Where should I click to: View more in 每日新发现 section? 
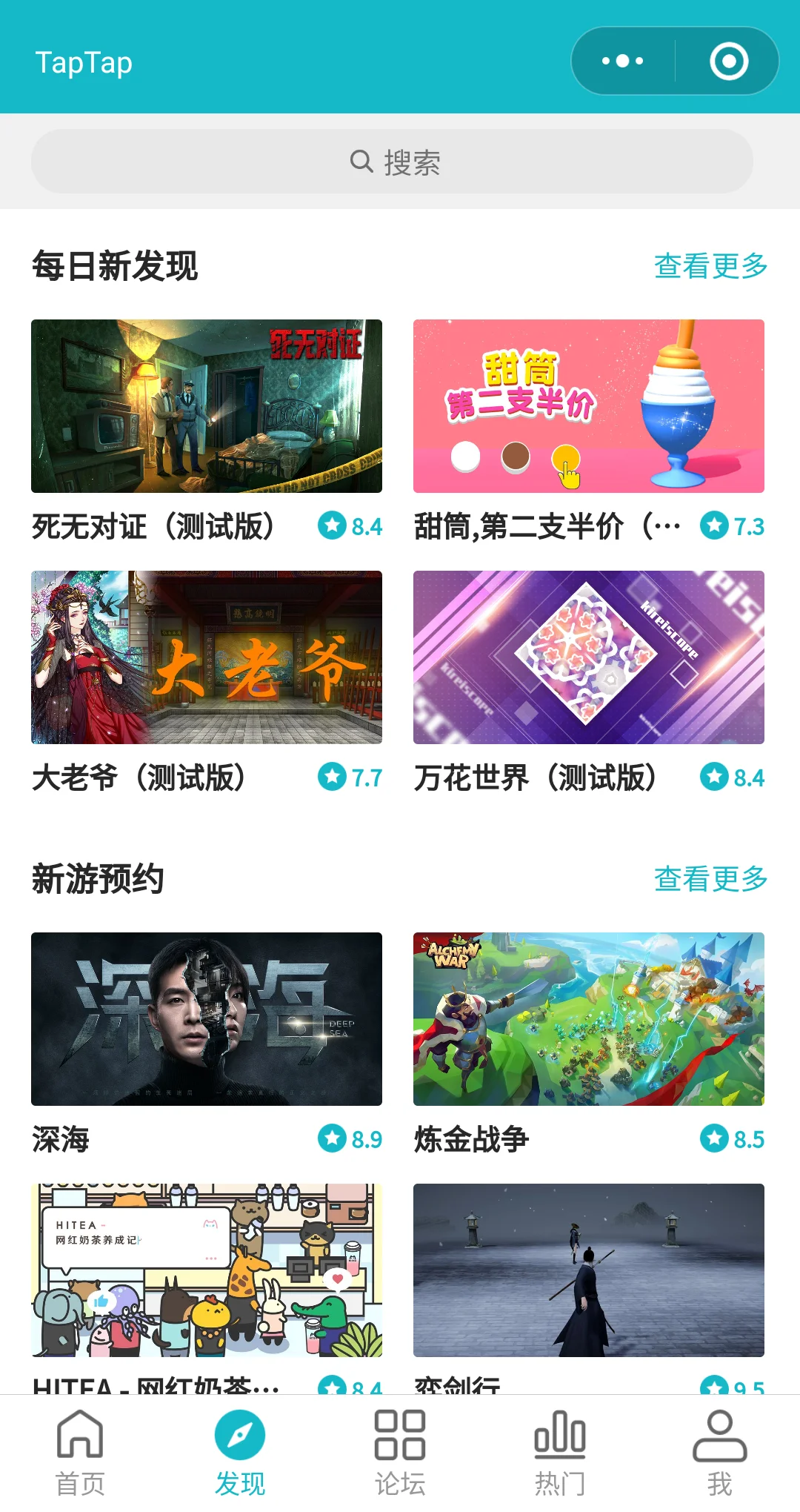coord(710,266)
